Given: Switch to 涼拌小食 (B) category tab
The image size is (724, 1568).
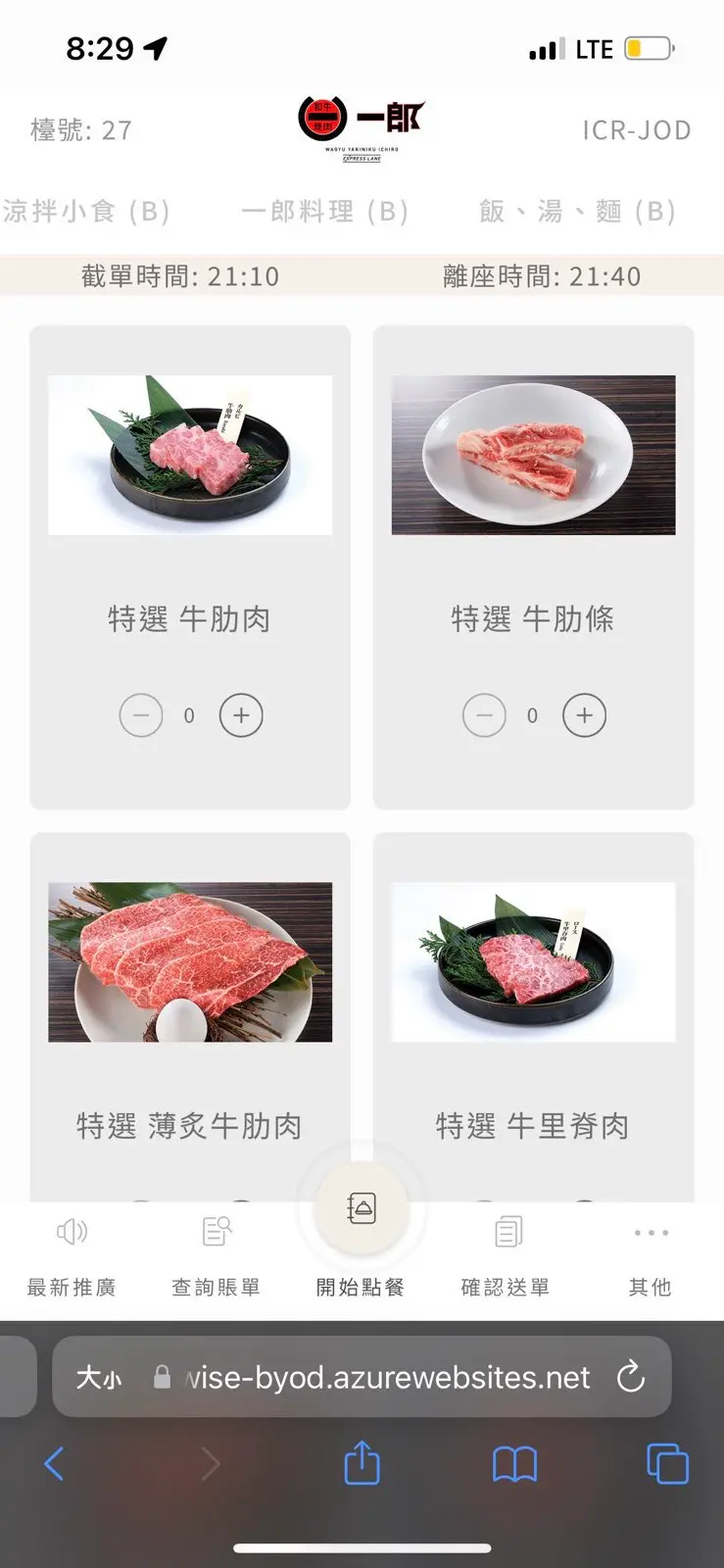Looking at the screenshot, I should [x=88, y=212].
